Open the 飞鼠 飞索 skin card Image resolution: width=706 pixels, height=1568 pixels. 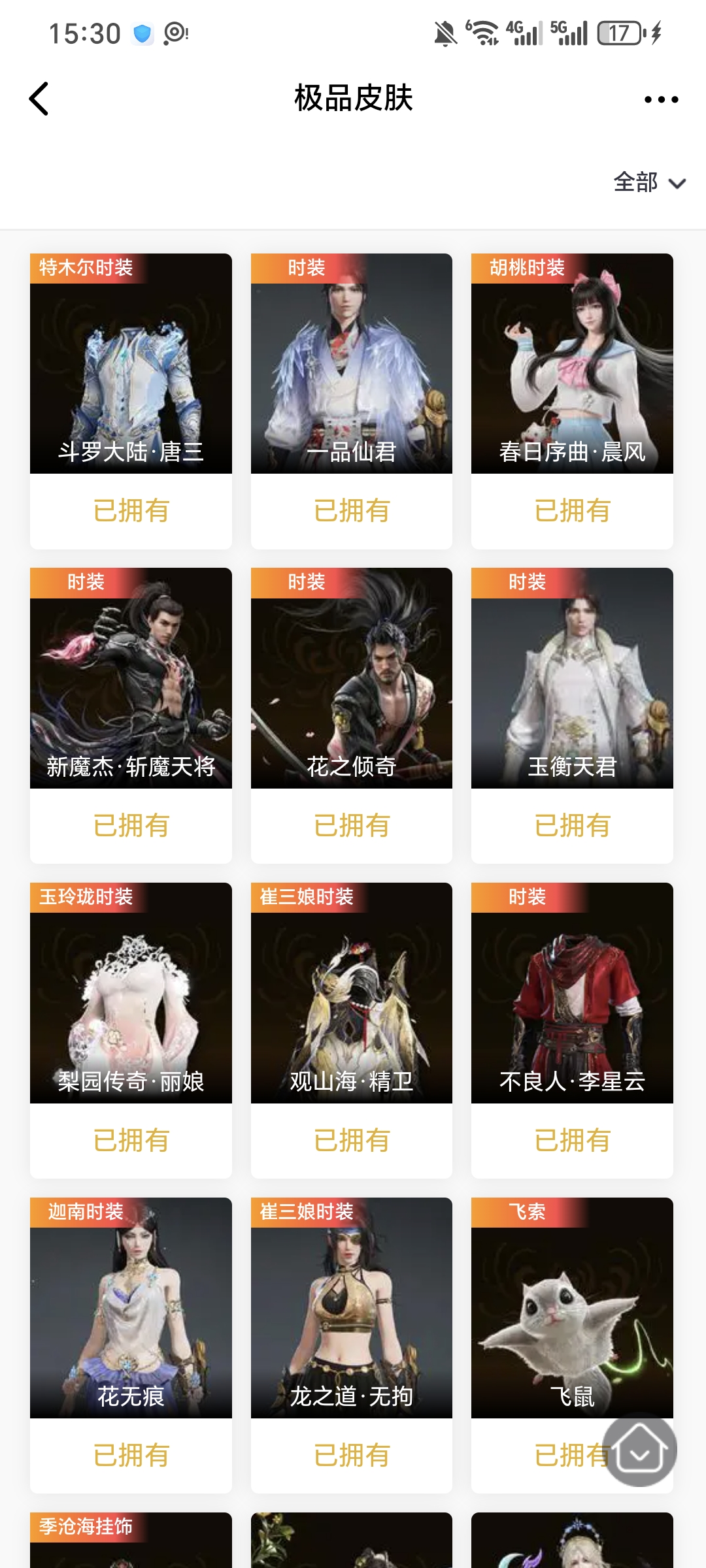(556, 1307)
